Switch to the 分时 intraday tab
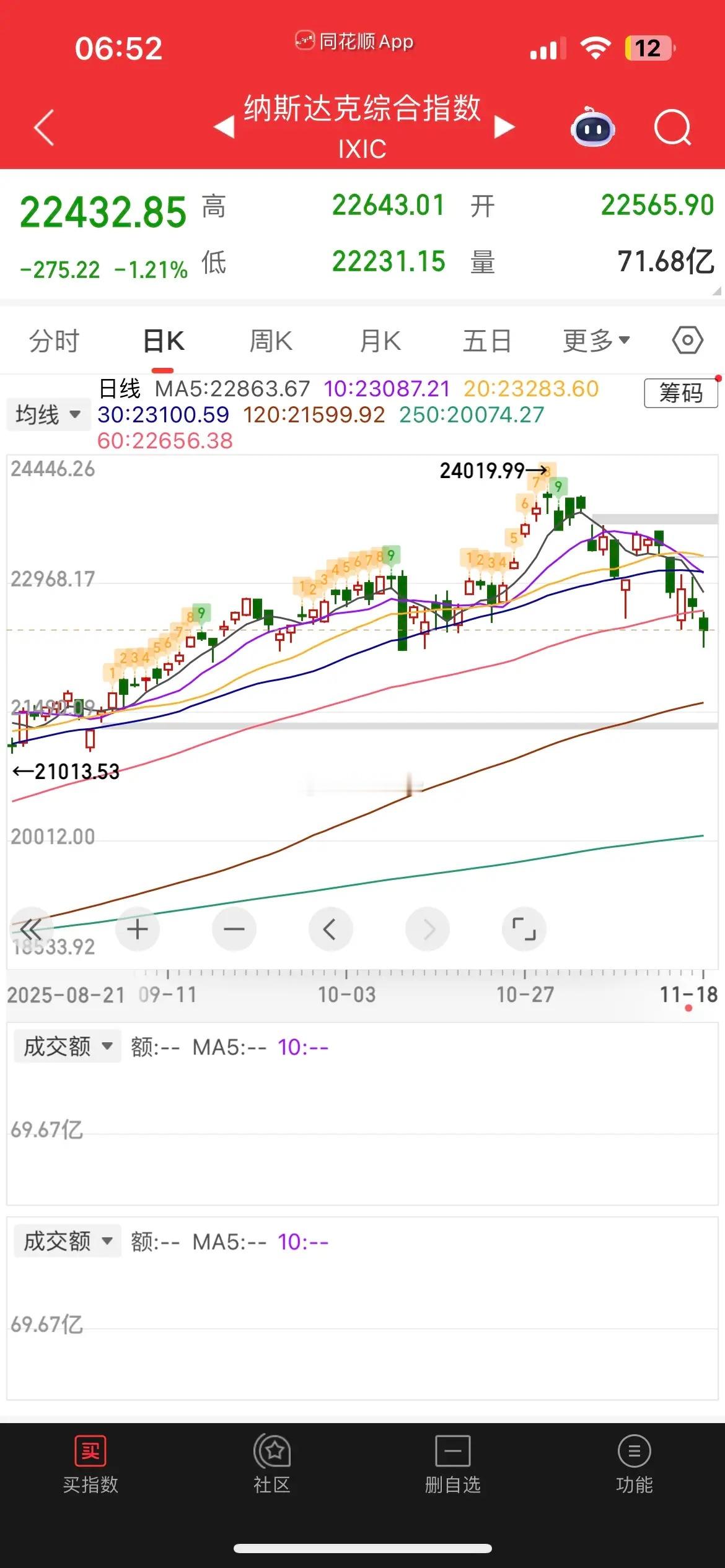The height and width of the screenshot is (1568, 725). [x=55, y=340]
